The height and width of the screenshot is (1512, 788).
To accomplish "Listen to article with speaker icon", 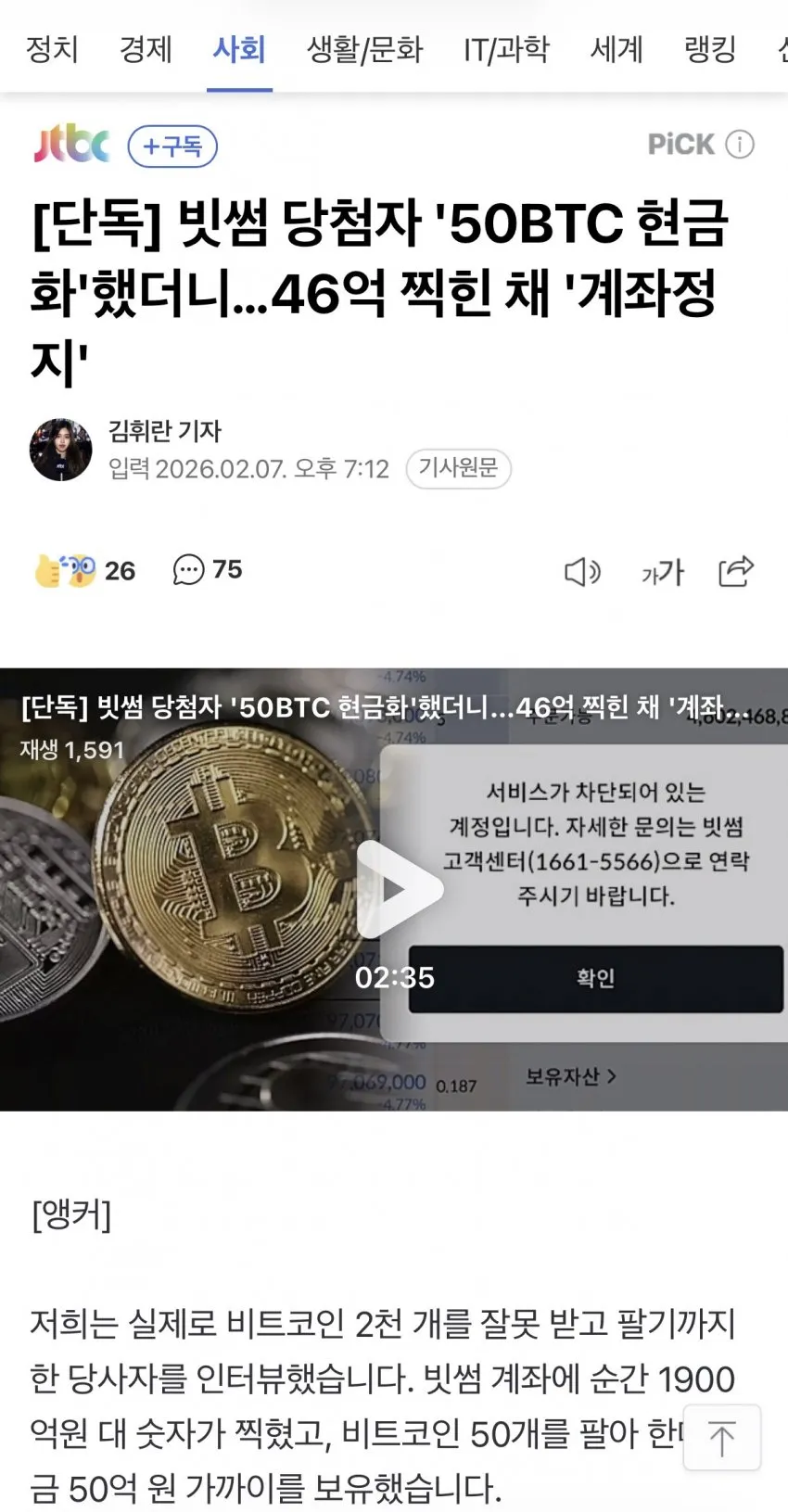I will [x=582, y=572].
